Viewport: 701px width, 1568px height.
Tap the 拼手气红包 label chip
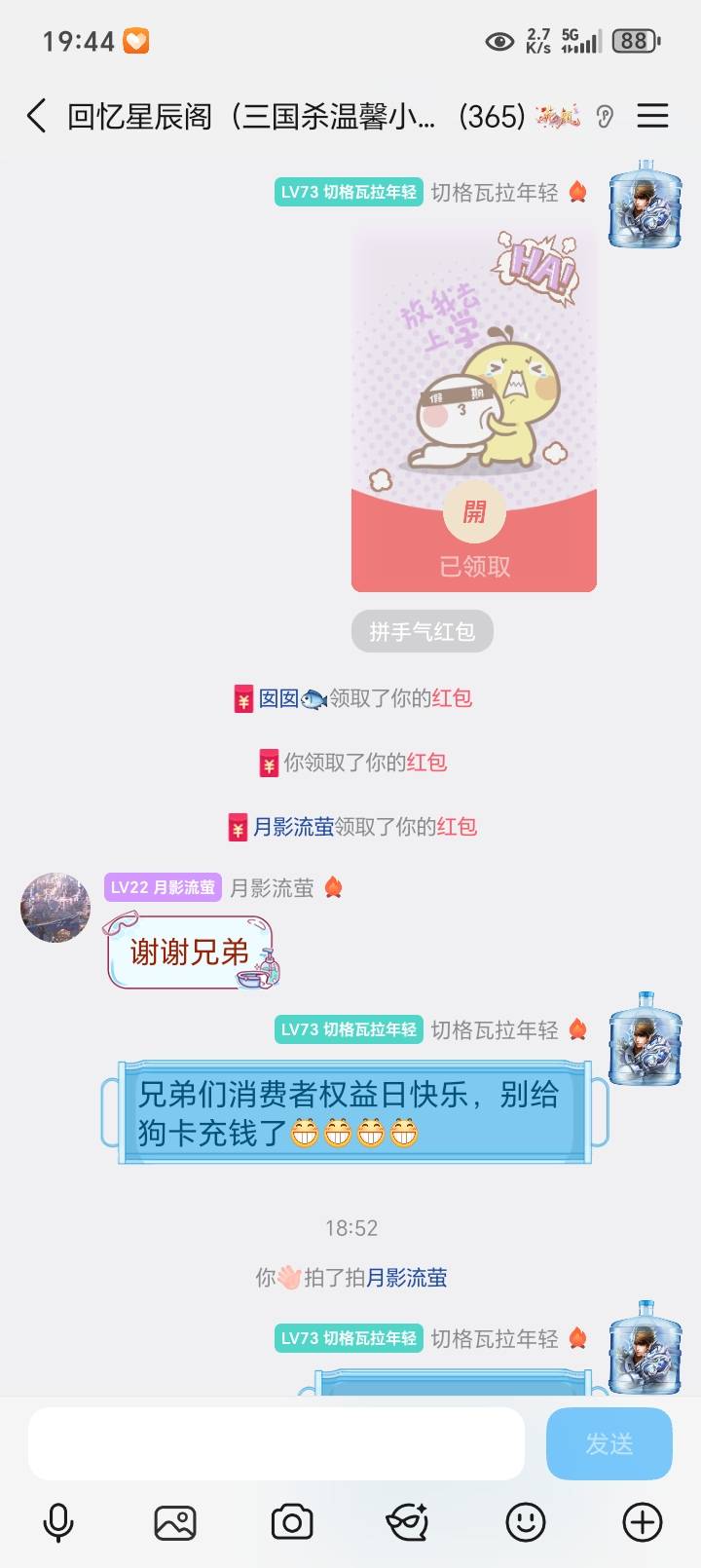(422, 632)
